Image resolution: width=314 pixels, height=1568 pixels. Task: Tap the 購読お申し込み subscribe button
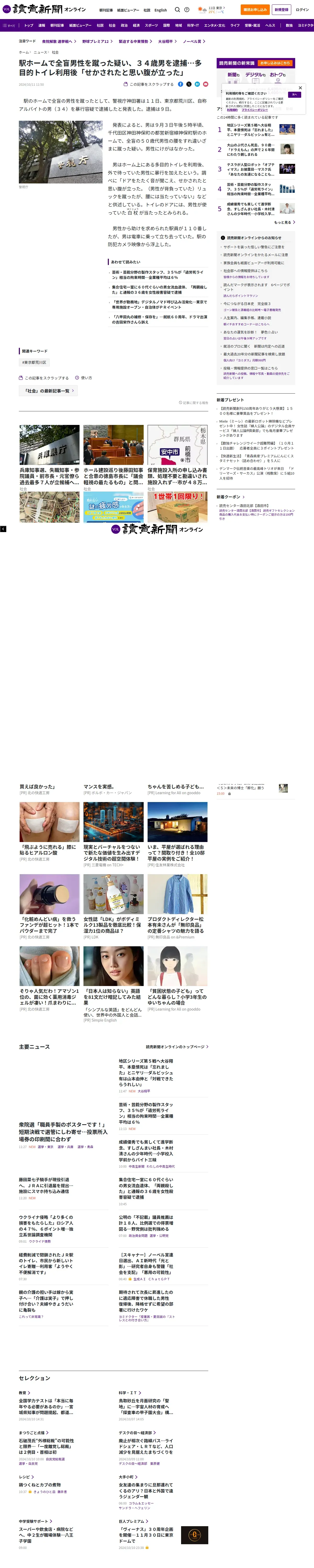click(x=255, y=10)
